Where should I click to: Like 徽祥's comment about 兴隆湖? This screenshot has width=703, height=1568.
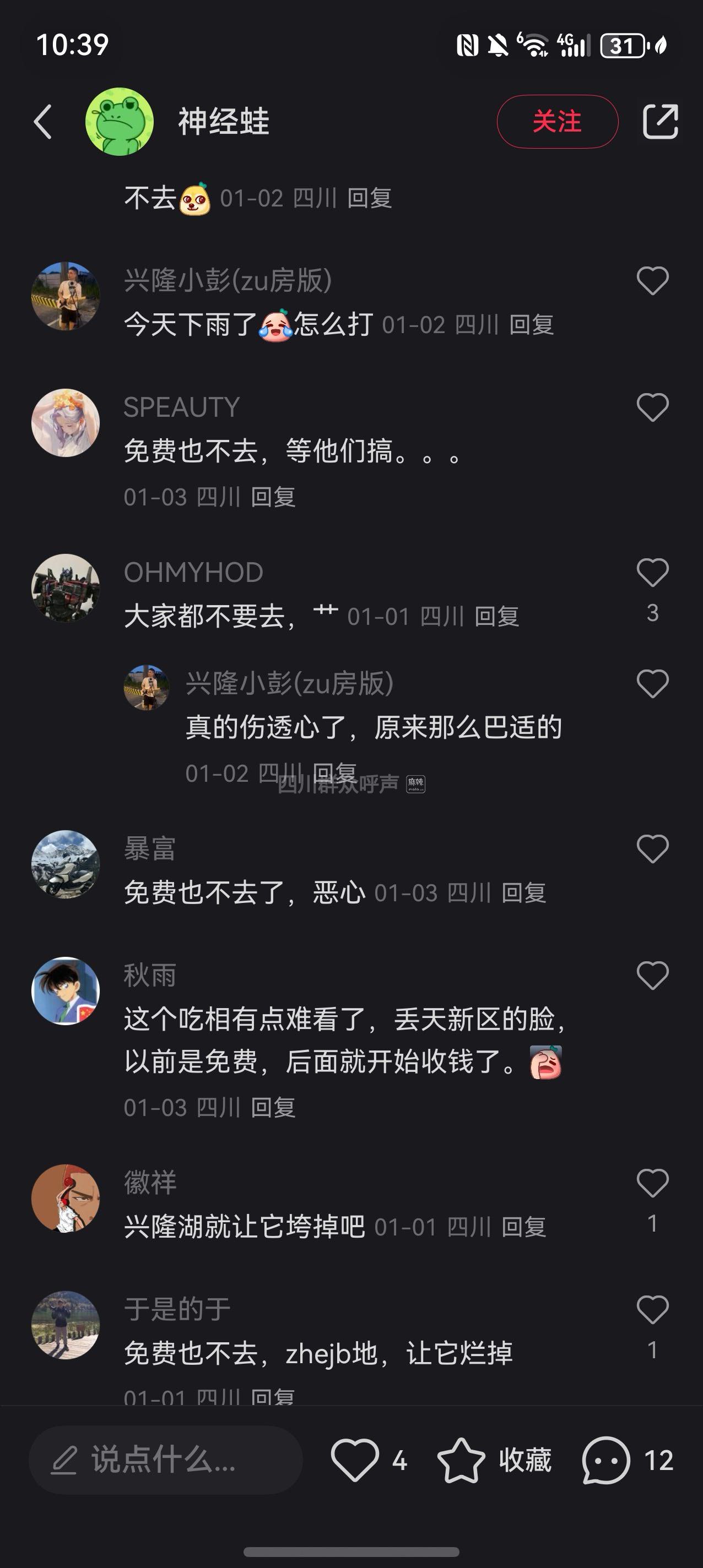click(652, 1183)
